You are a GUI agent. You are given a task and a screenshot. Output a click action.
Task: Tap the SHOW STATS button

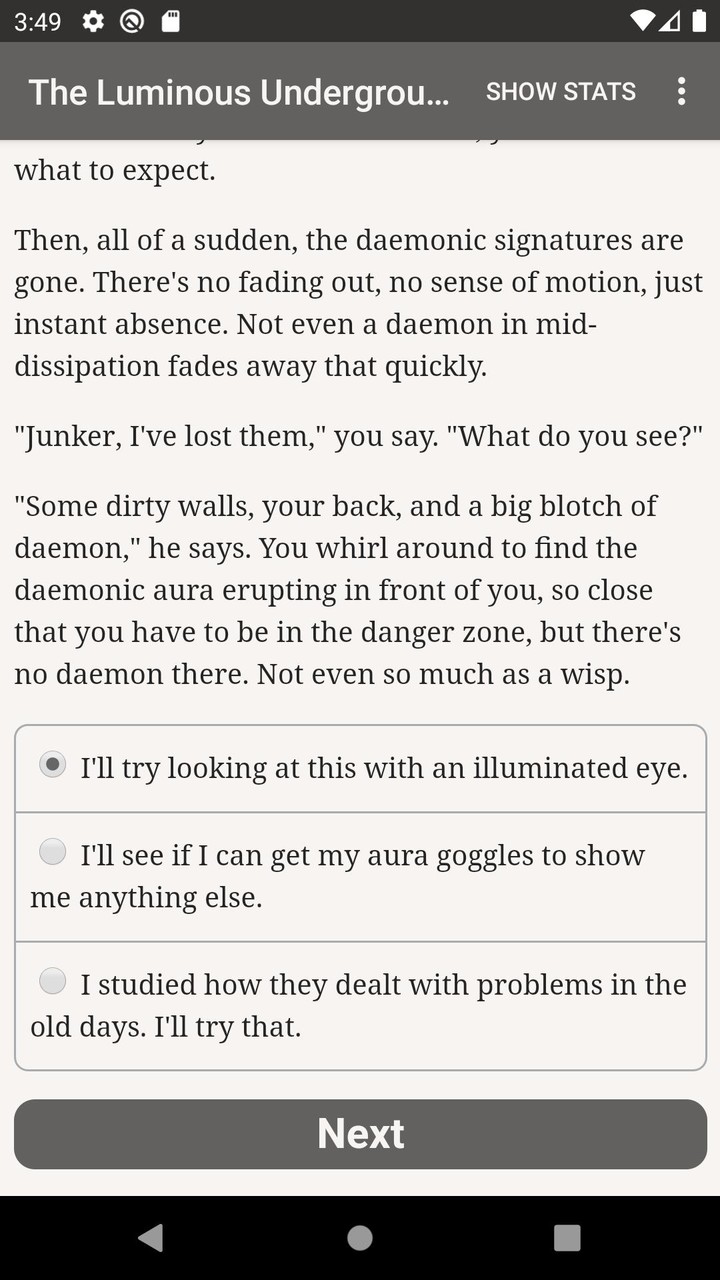point(560,91)
